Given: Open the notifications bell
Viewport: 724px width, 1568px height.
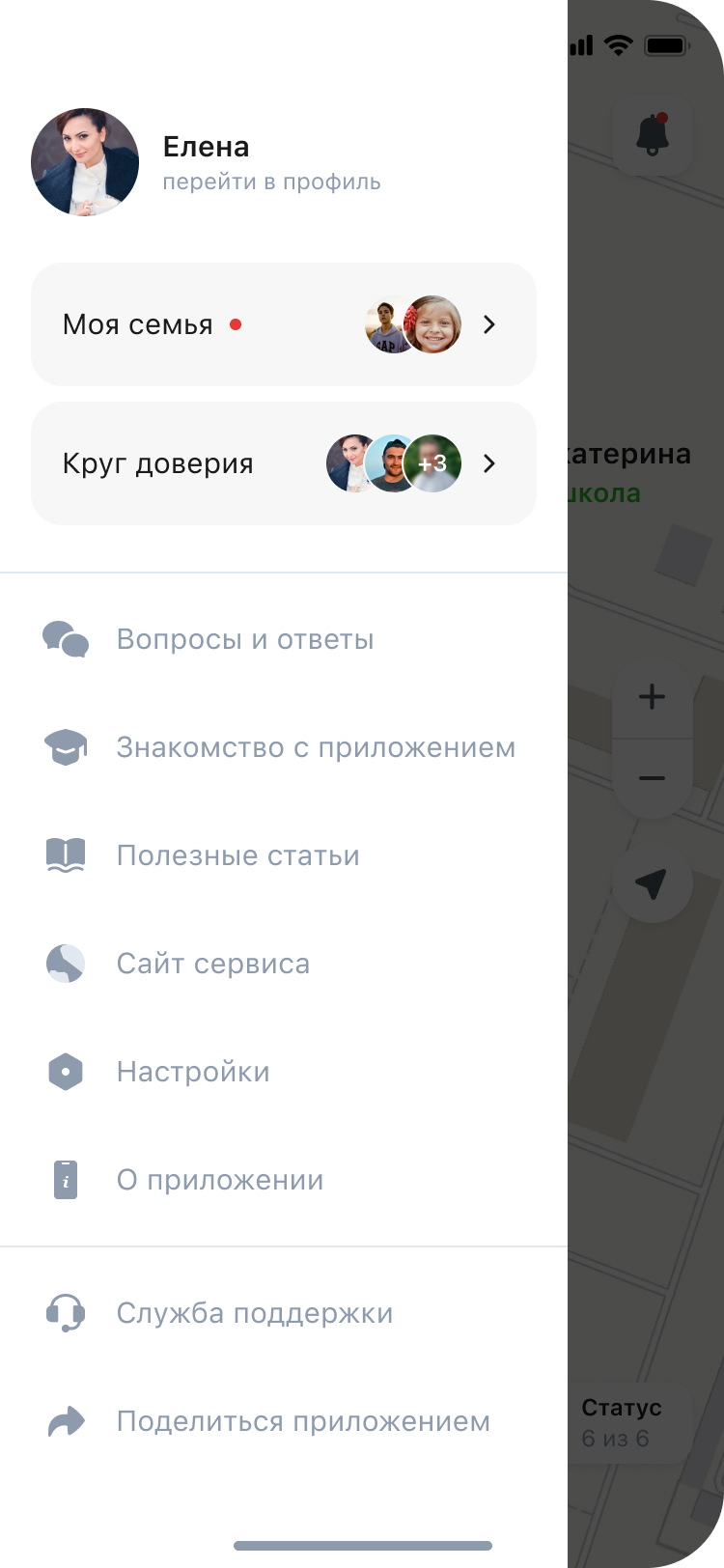Looking at the screenshot, I should click(x=653, y=135).
